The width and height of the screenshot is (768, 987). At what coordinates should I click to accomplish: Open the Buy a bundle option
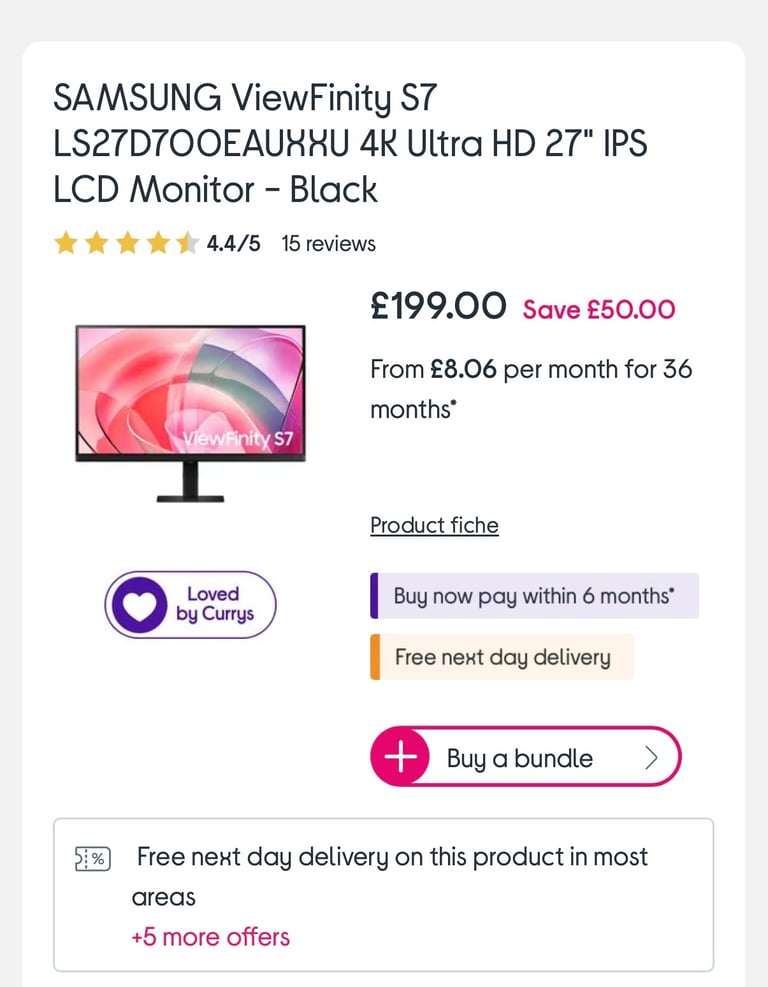click(x=525, y=757)
